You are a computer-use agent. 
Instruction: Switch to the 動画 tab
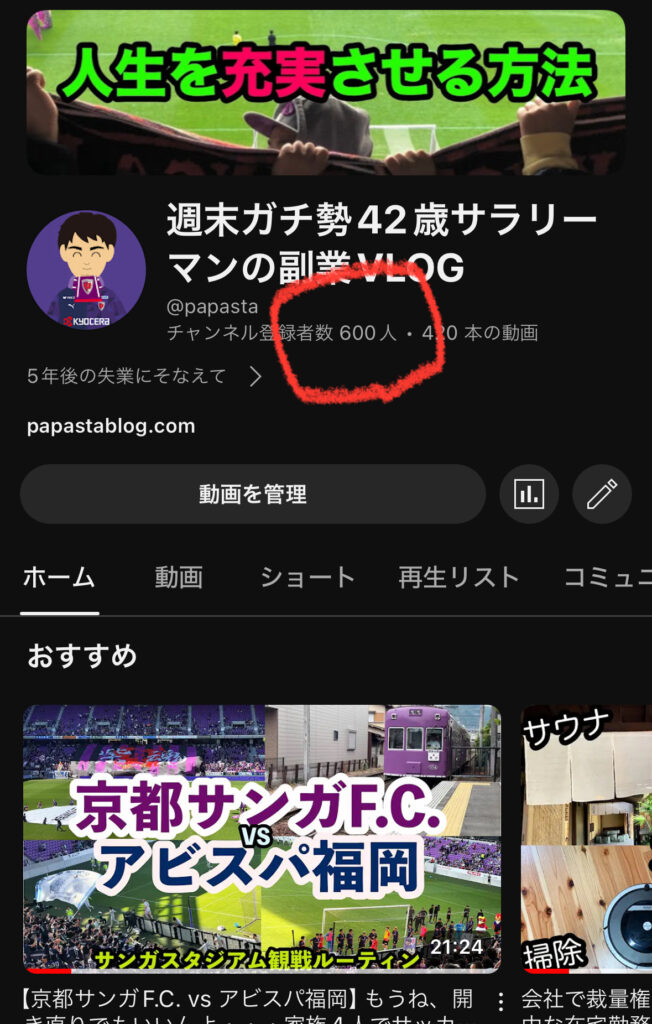click(x=178, y=577)
